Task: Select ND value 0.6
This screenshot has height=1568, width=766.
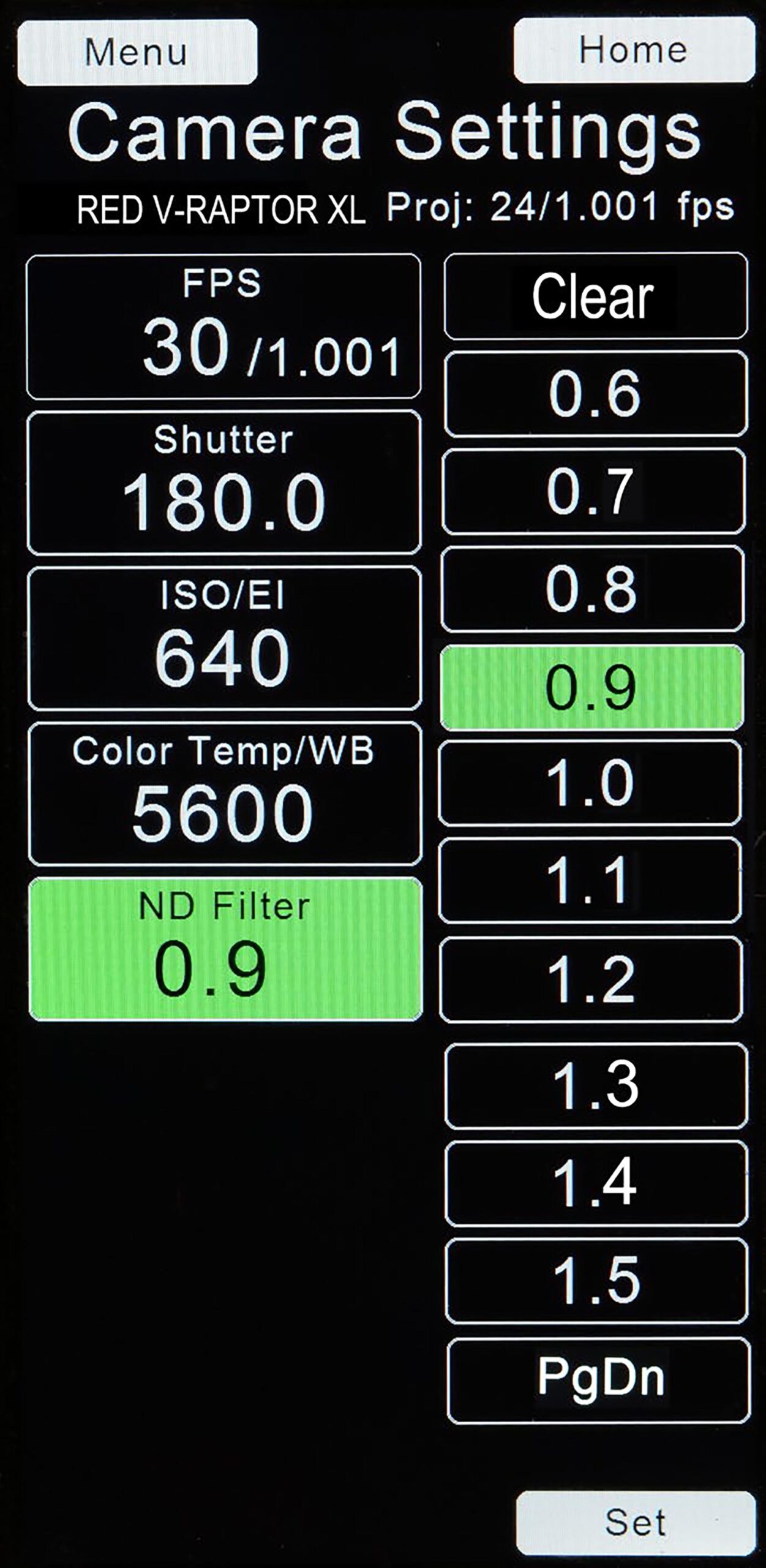Action: pos(595,394)
